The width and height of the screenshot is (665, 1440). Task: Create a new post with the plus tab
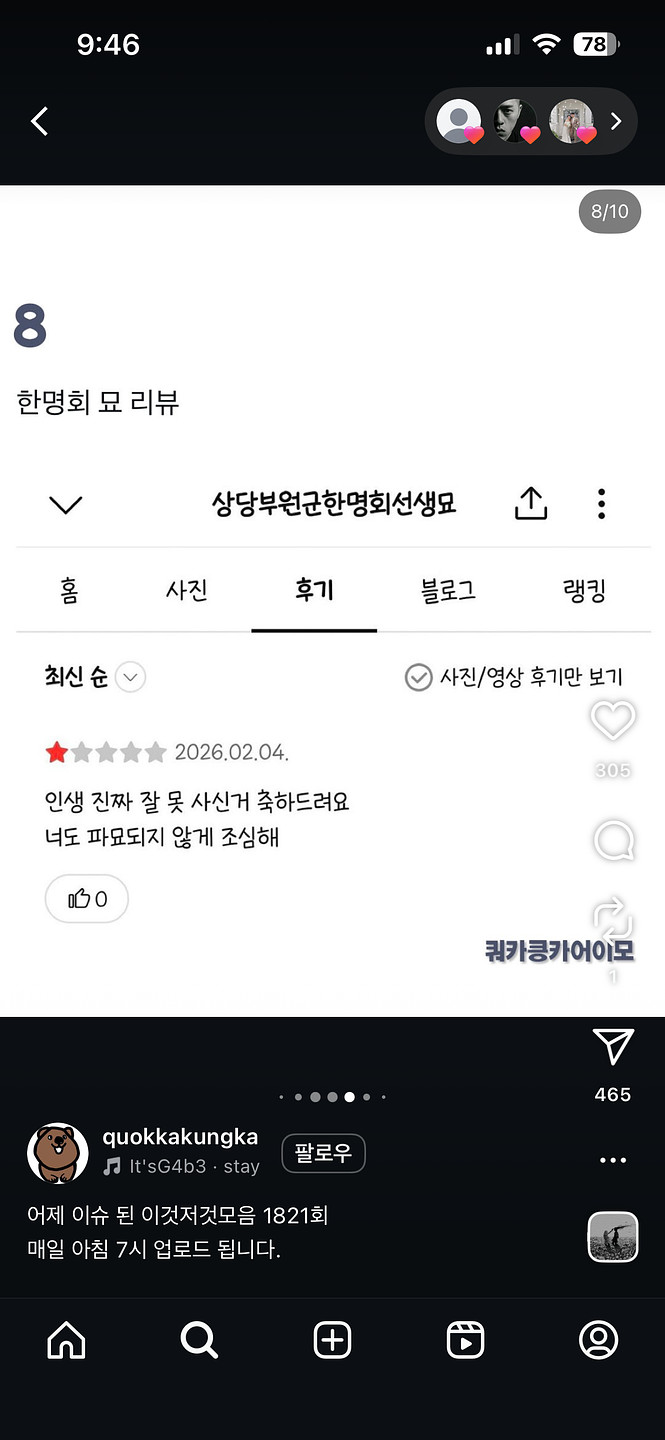click(332, 1340)
